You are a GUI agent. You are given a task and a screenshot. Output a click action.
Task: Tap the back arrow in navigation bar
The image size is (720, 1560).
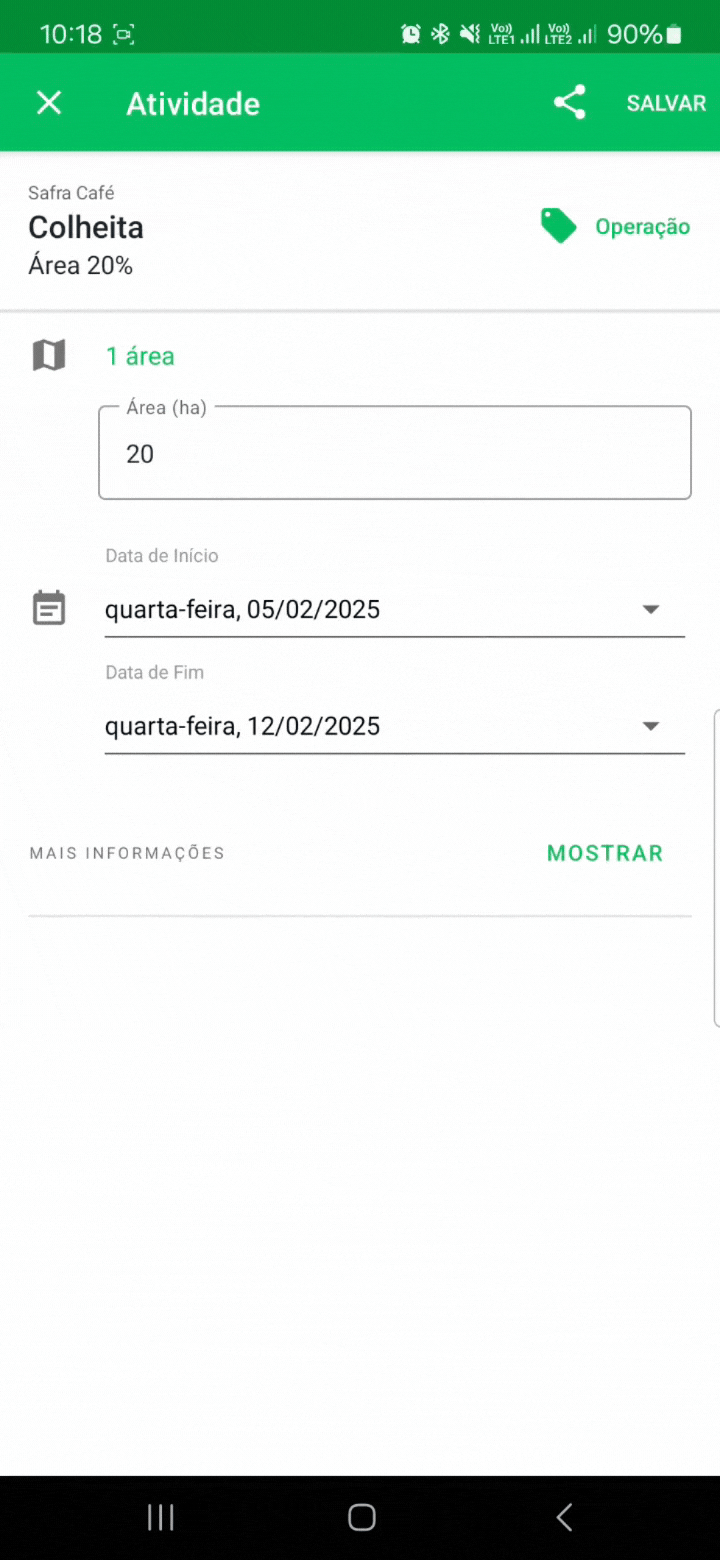click(563, 1517)
